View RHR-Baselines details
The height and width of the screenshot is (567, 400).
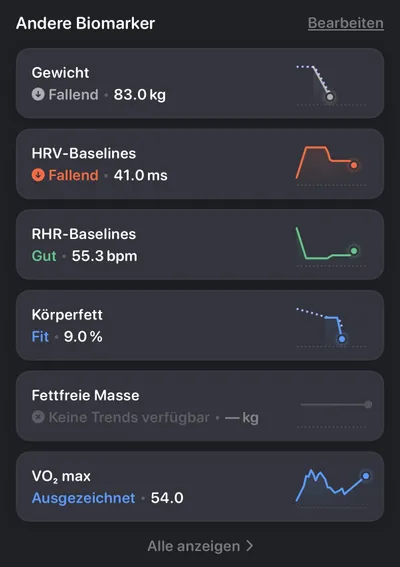(x=200, y=244)
